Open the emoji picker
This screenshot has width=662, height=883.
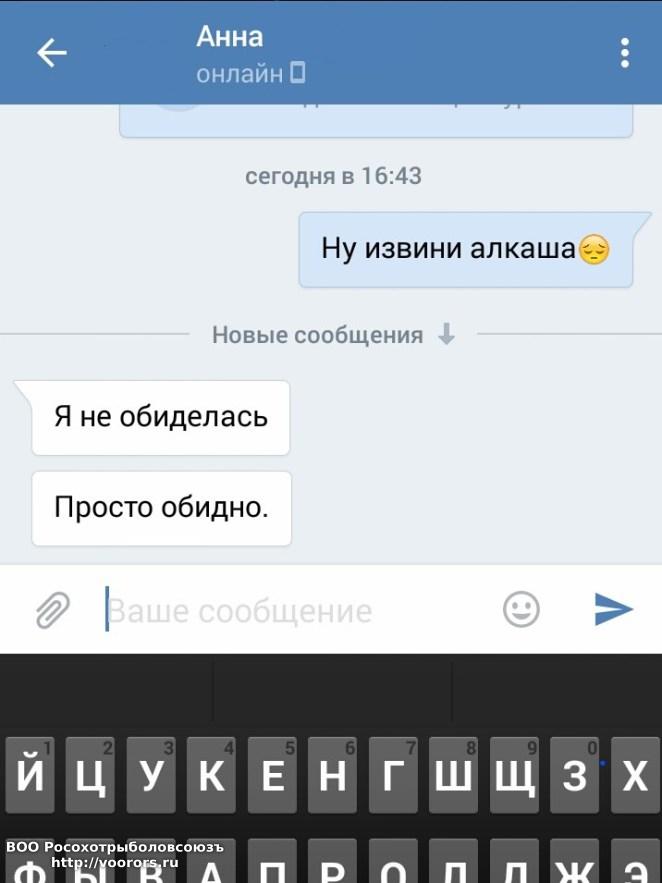click(x=521, y=609)
